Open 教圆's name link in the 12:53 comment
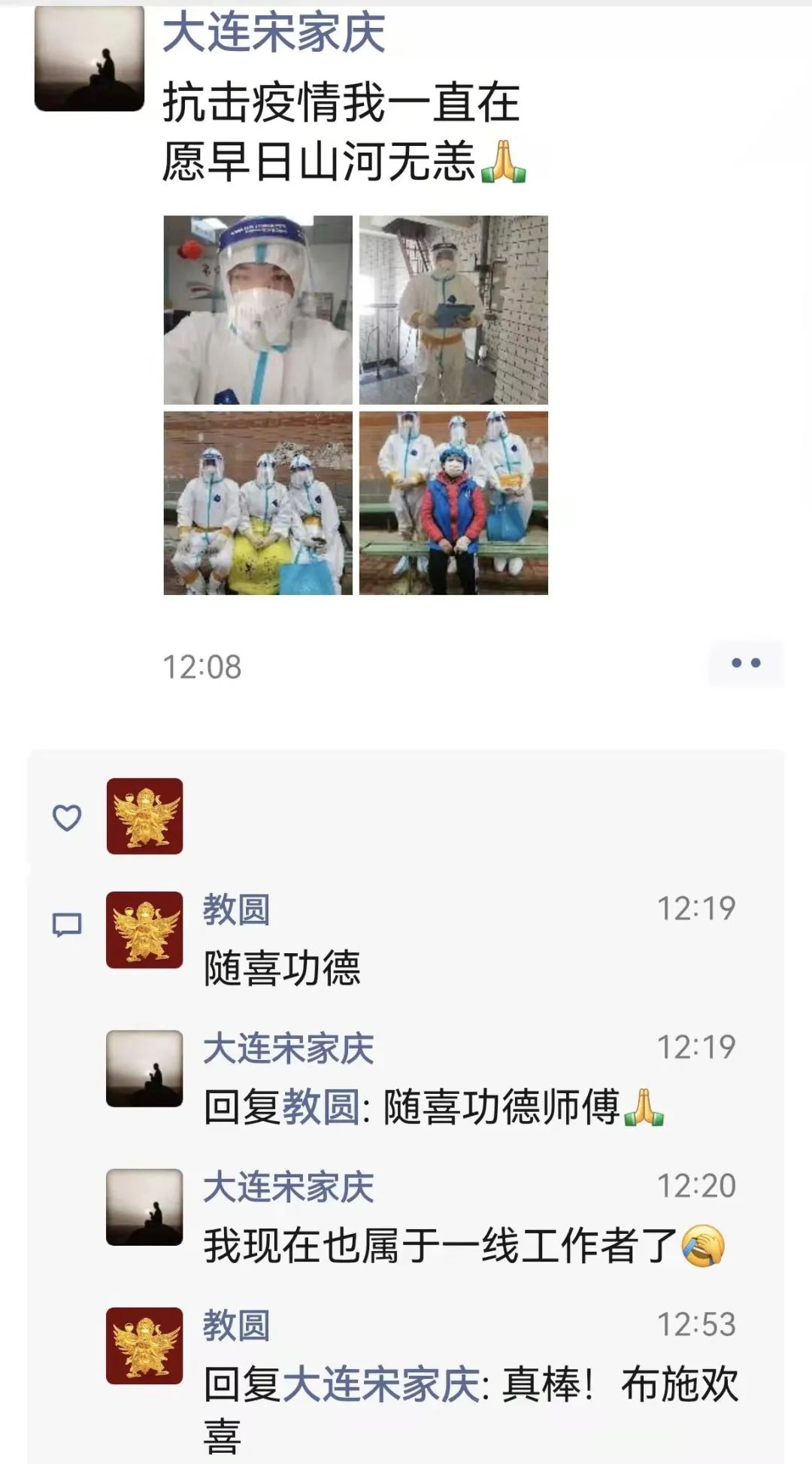Viewport: 812px width, 1464px height. [236, 1326]
